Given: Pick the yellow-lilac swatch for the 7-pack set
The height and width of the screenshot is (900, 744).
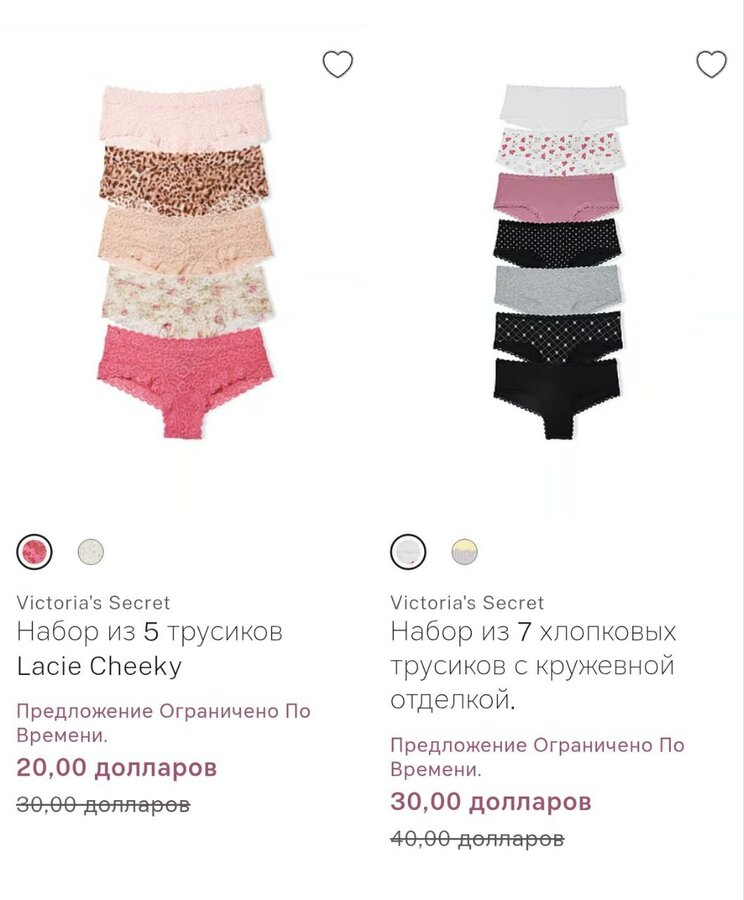Looking at the screenshot, I should (x=464, y=551).
